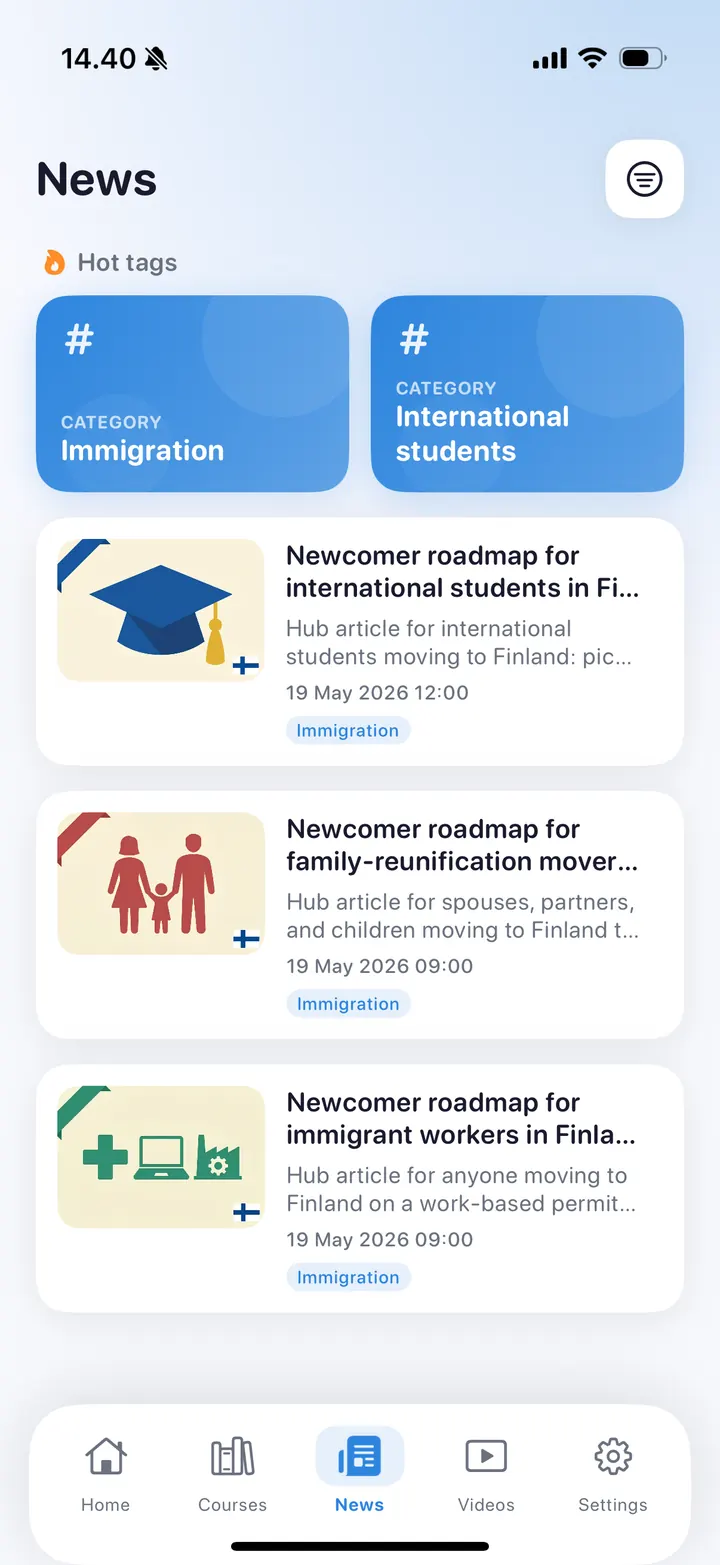Open the family-reunification roadmap article
720x1565 pixels.
click(360, 915)
